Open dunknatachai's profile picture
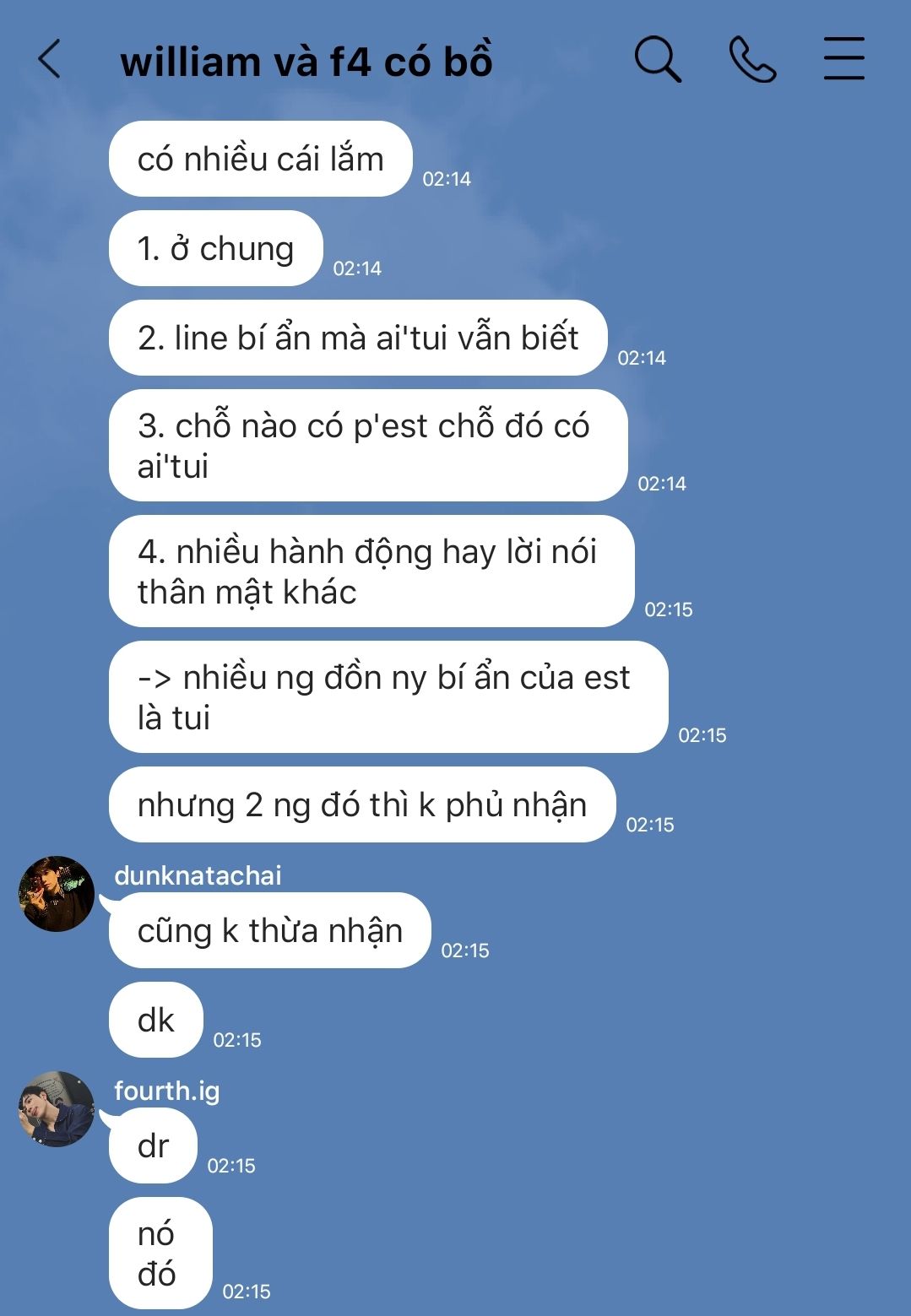The width and height of the screenshot is (911, 1316). 57,894
